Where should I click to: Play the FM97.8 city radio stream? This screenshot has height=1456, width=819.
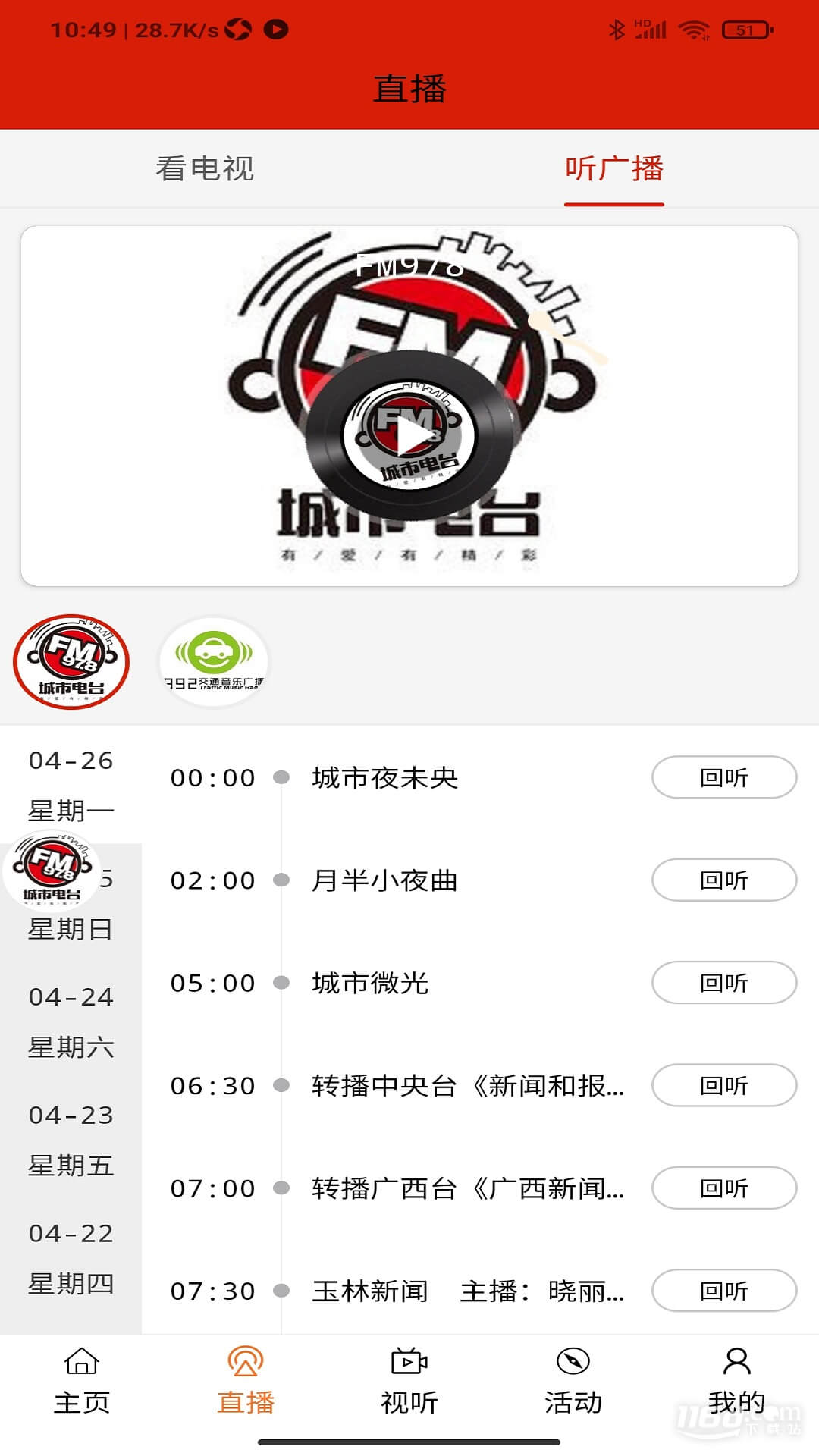click(x=409, y=436)
